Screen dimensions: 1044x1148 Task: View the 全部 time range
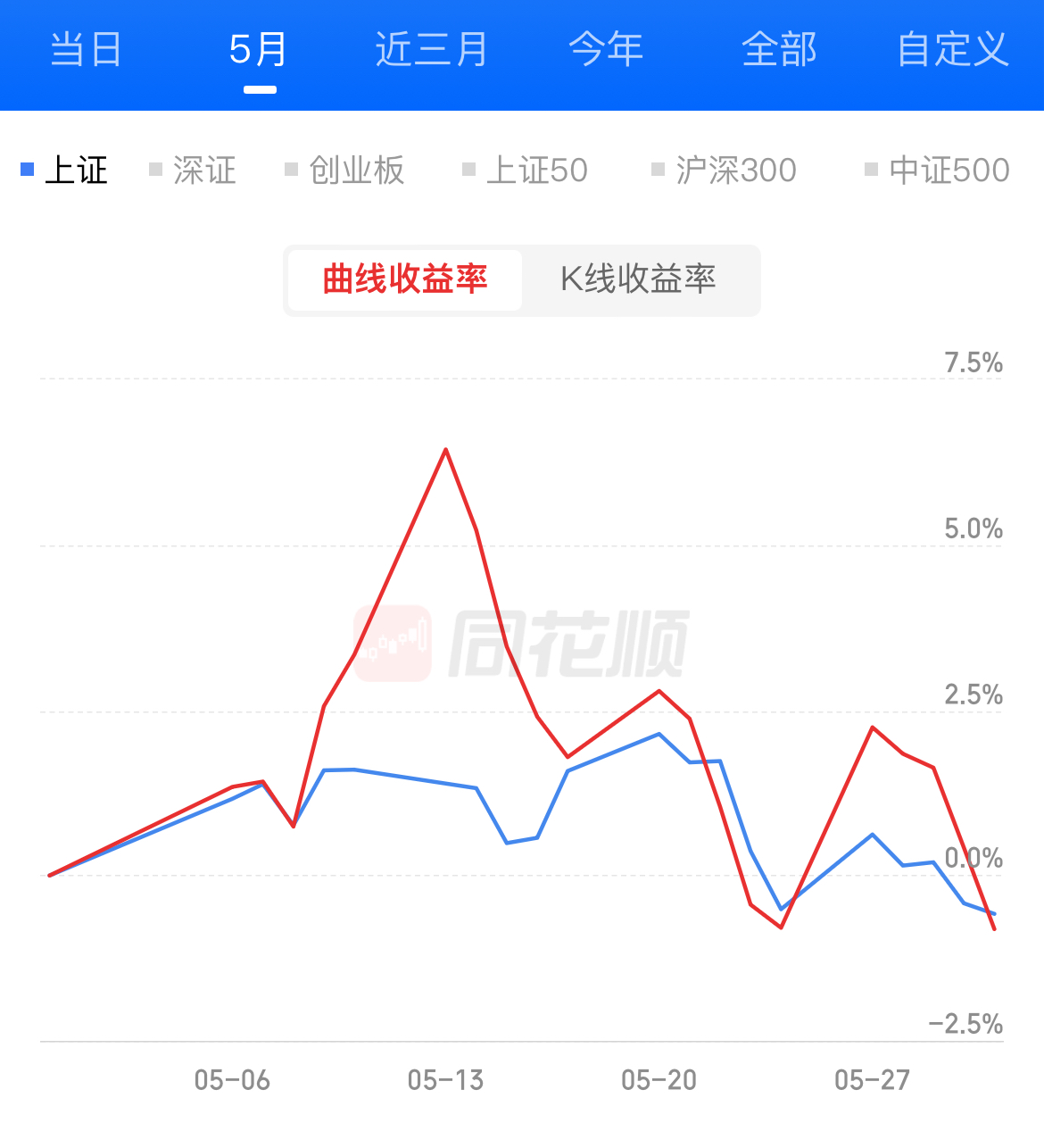(779, 50)
